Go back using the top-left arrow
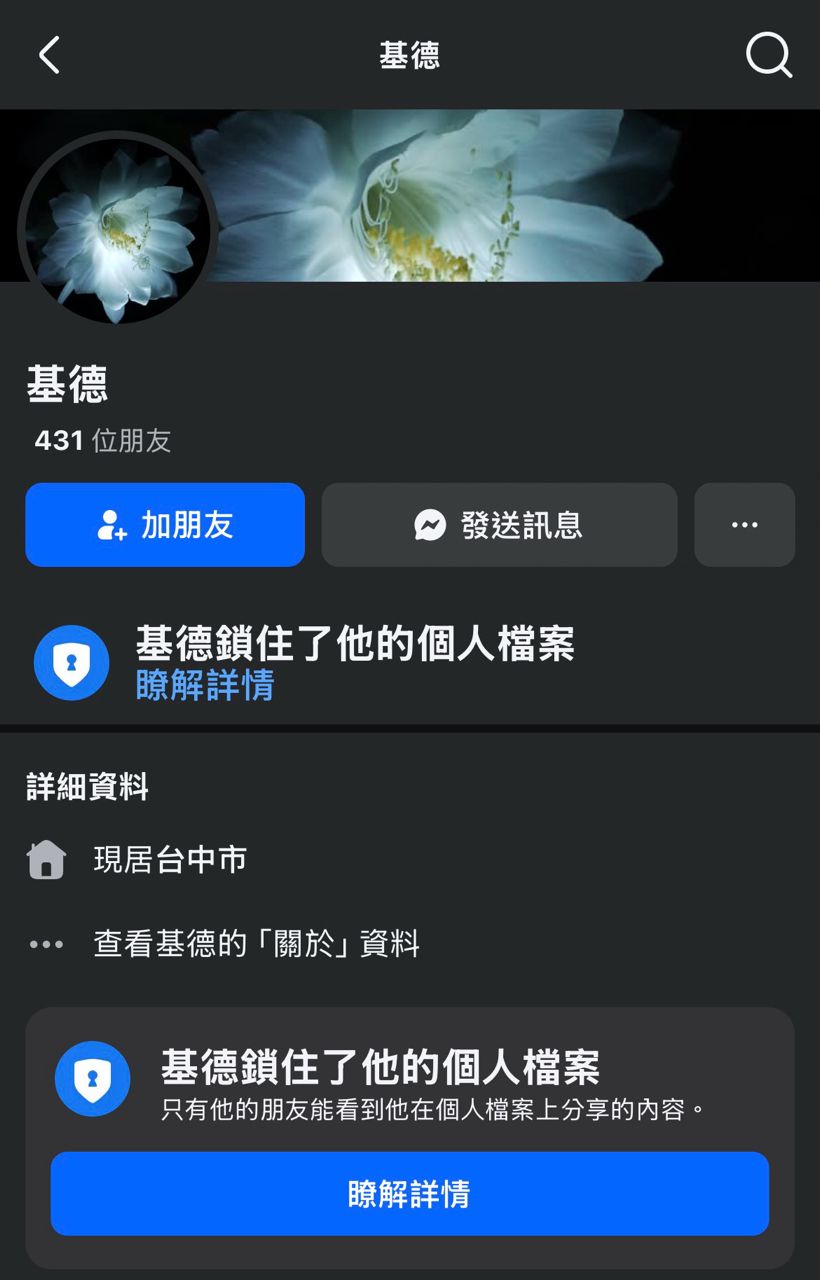 (x=49, y=55)
